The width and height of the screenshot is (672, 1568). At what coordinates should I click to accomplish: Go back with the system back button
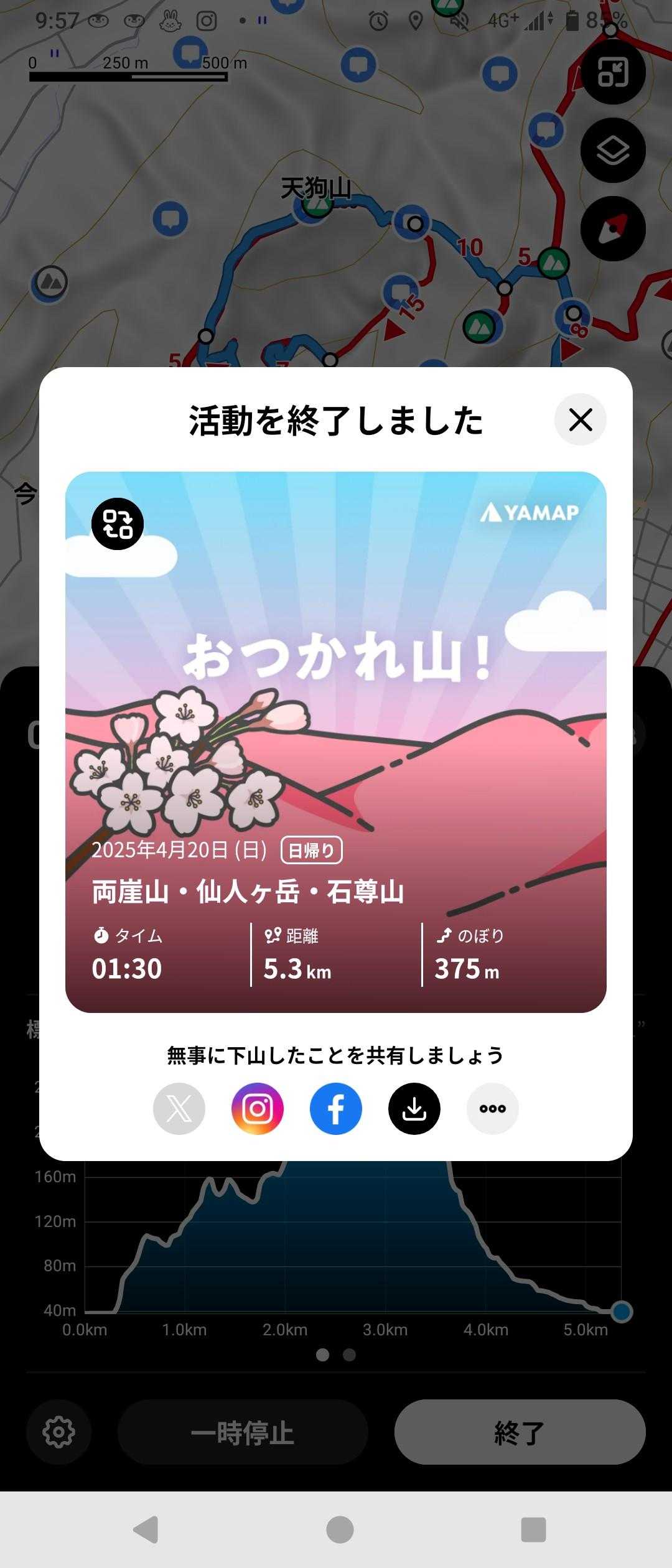tap(146, 1529)
